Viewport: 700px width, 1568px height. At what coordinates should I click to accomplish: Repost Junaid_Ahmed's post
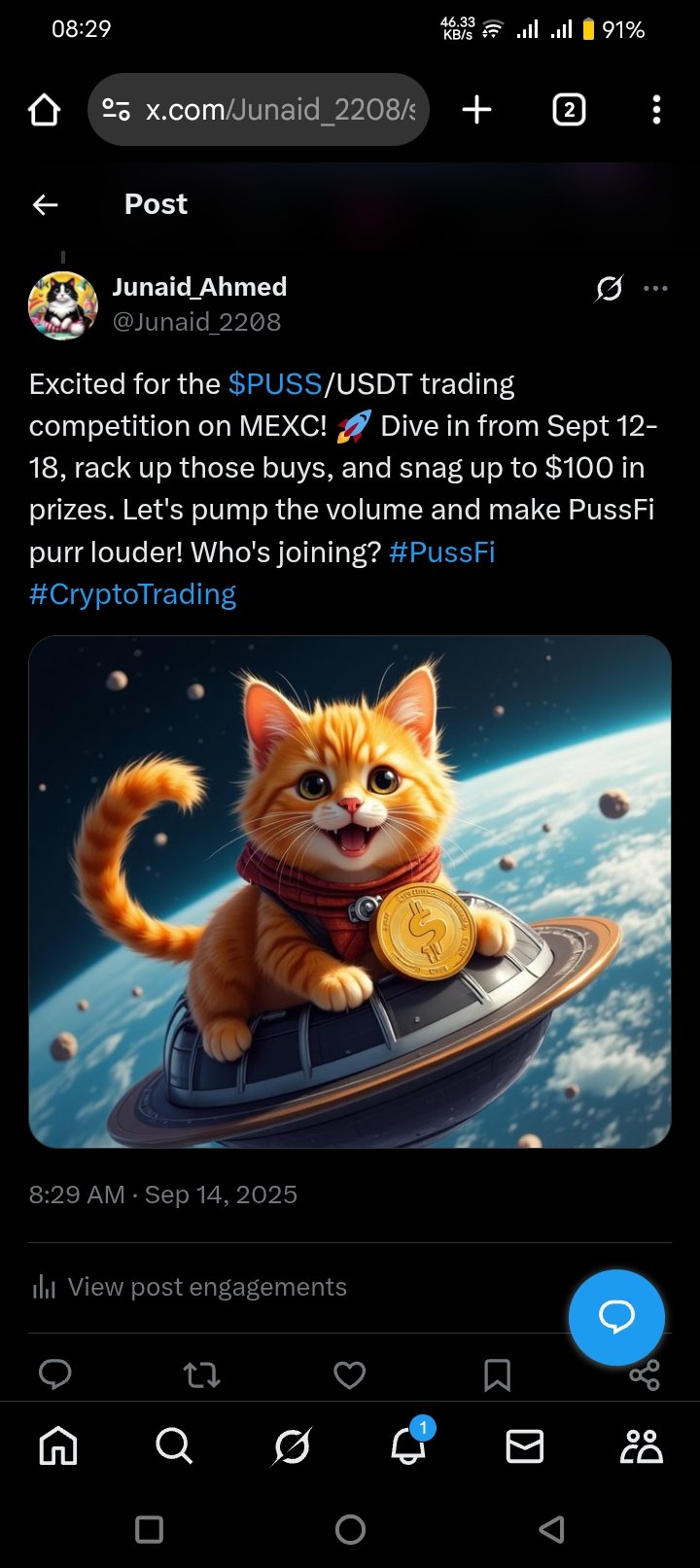(x=201, y=1373)
